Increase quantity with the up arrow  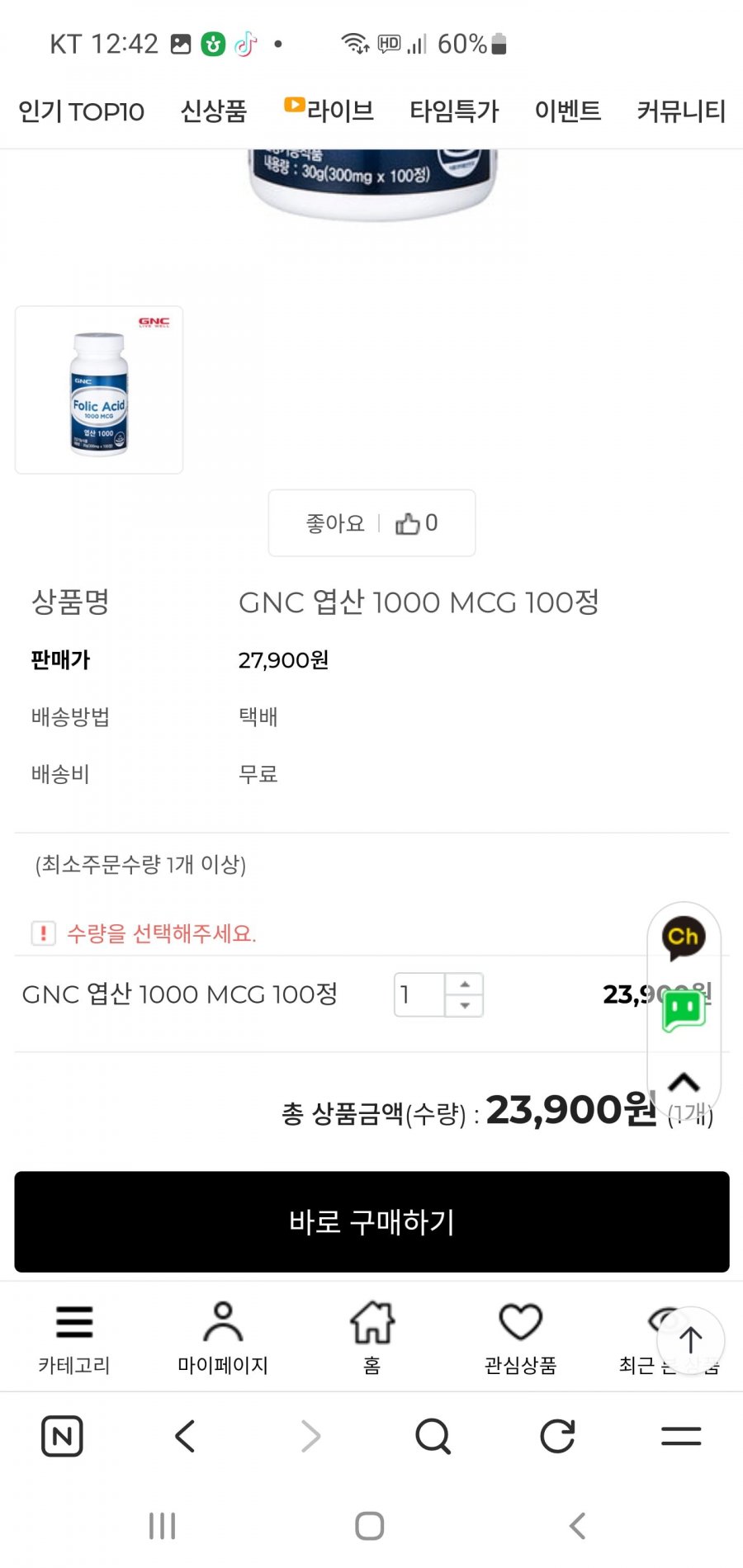(465, 985)
